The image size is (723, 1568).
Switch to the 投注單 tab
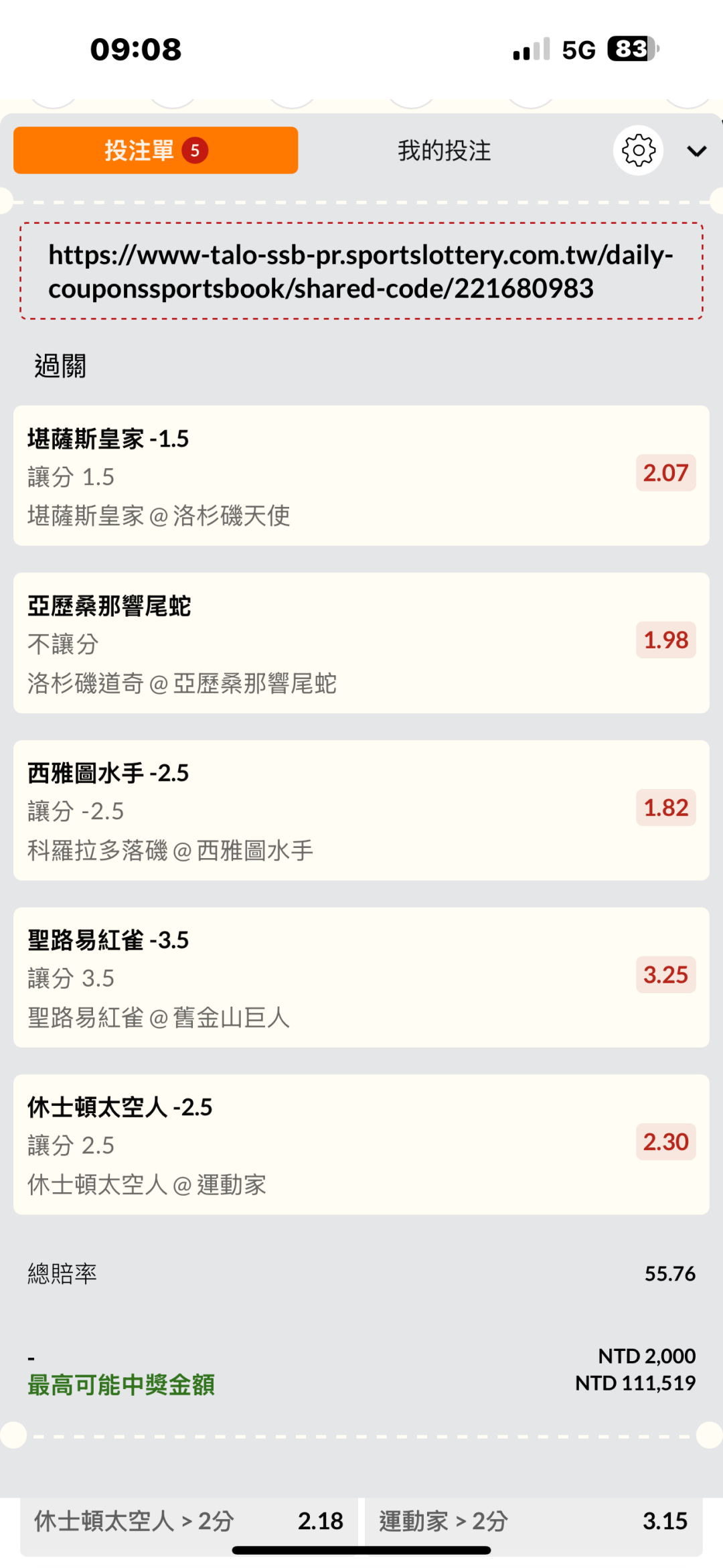pos(155,150)
